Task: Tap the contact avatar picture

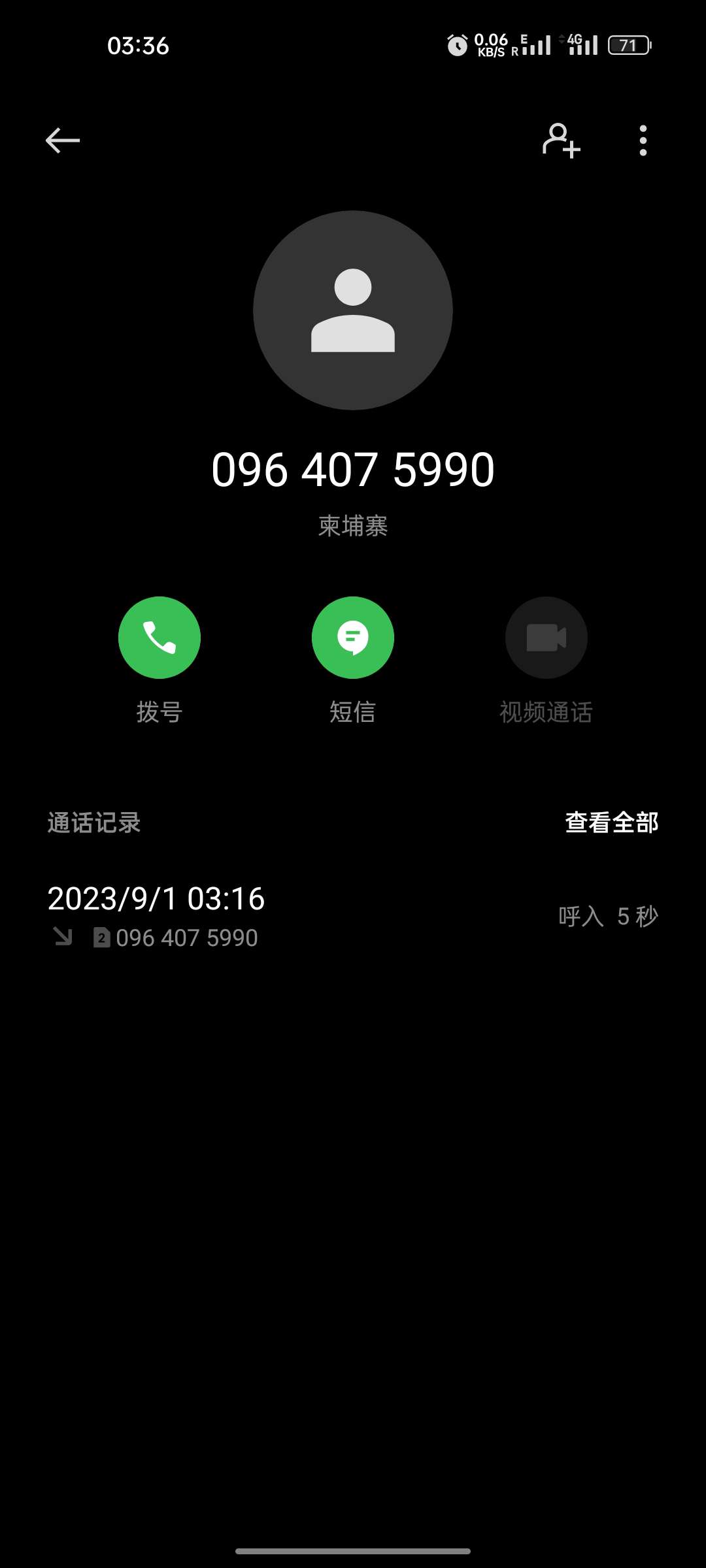Action: [x=353, y=310]
